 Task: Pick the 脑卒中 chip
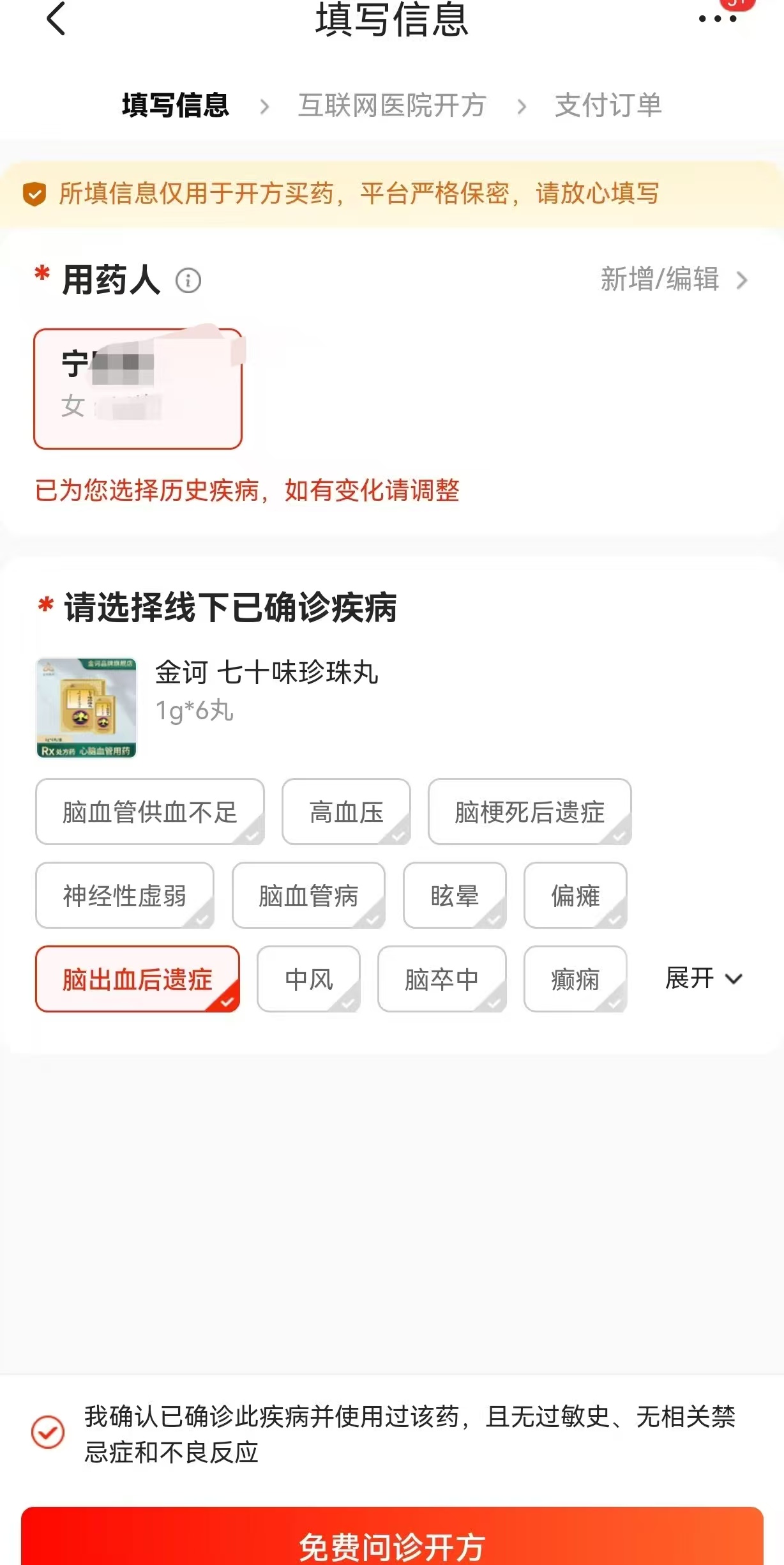tap(442, 979)
